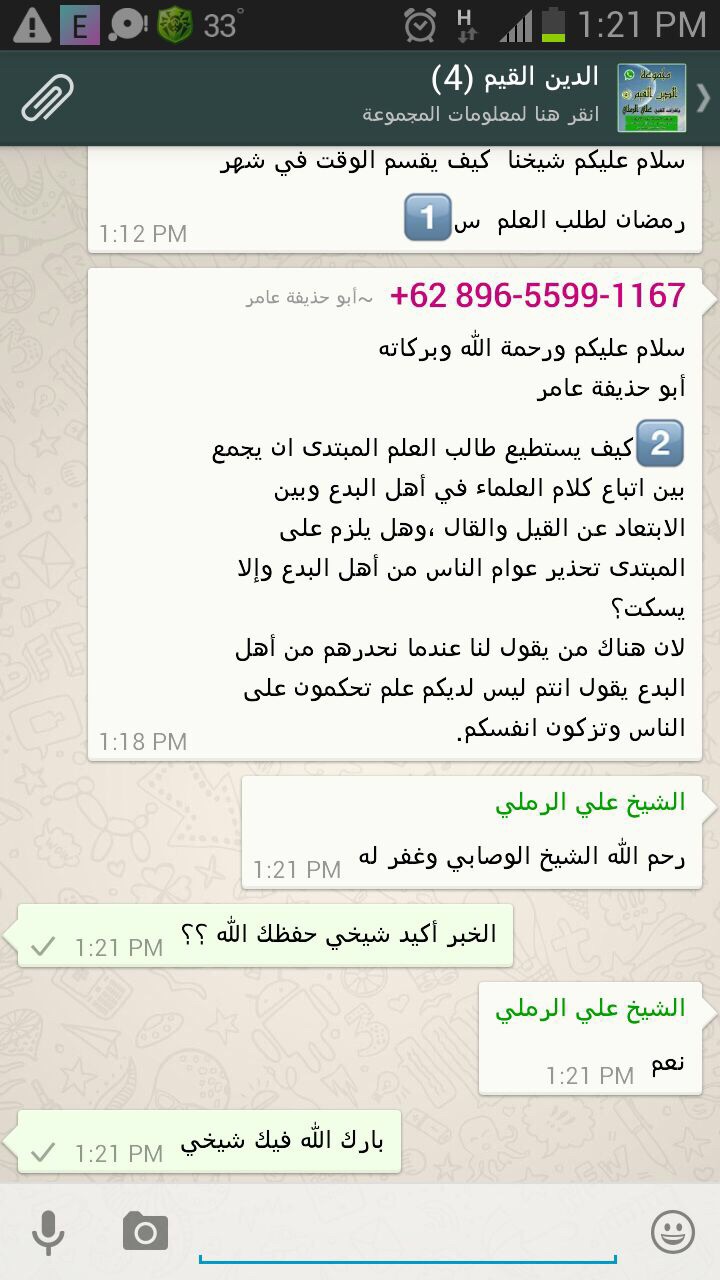Tap the microphone to record voice
The width and height of the screenshot is (720, 1280).
(47, 1232)
